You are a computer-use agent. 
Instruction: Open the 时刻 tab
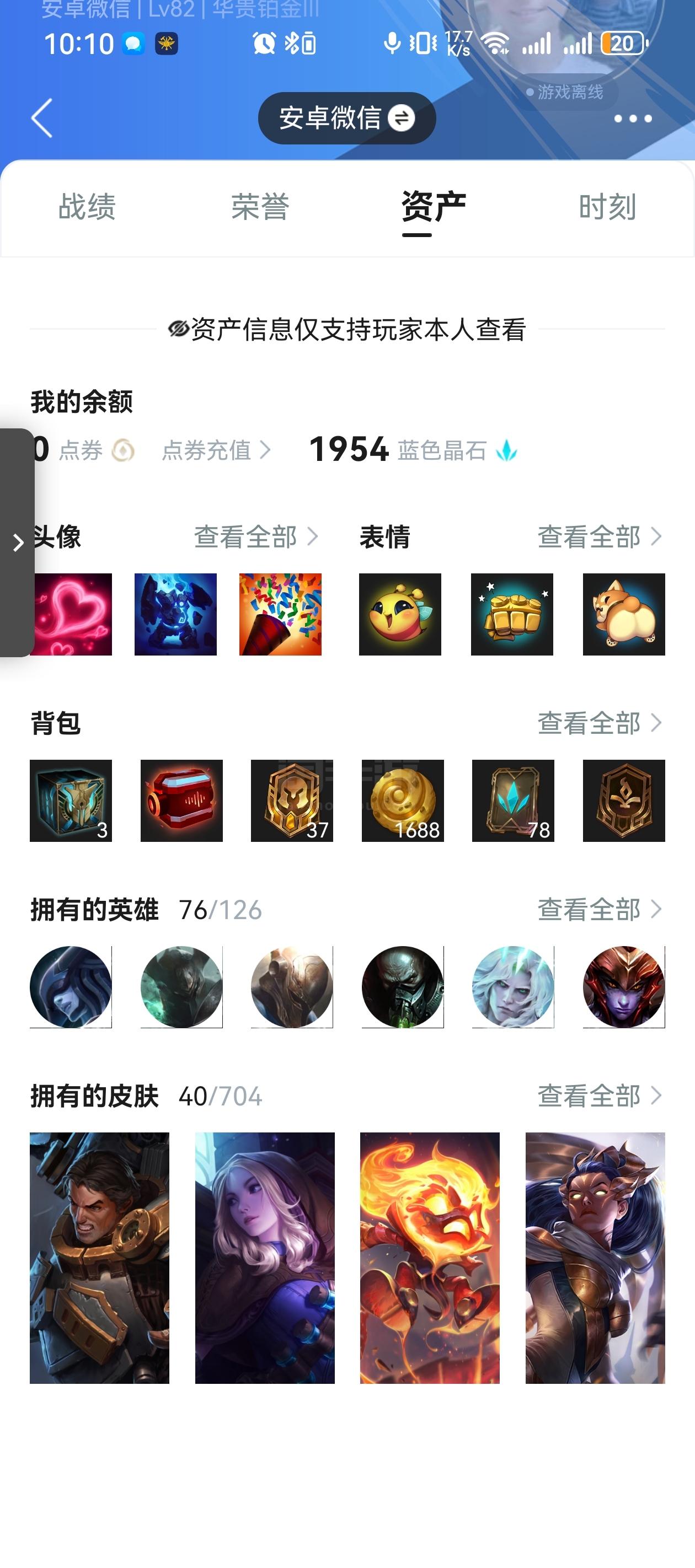[607, 207]
